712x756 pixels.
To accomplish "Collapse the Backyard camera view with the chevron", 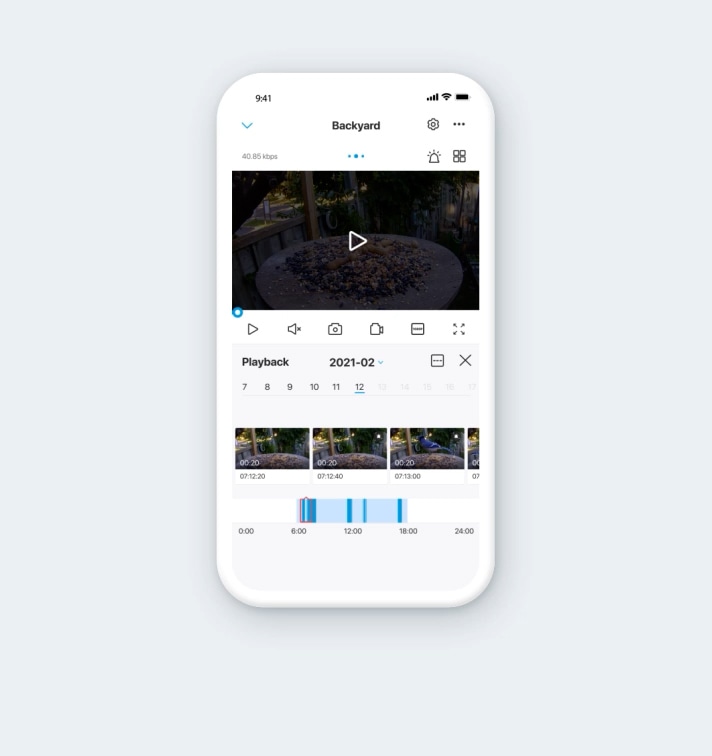I will (x=247, y=126).
